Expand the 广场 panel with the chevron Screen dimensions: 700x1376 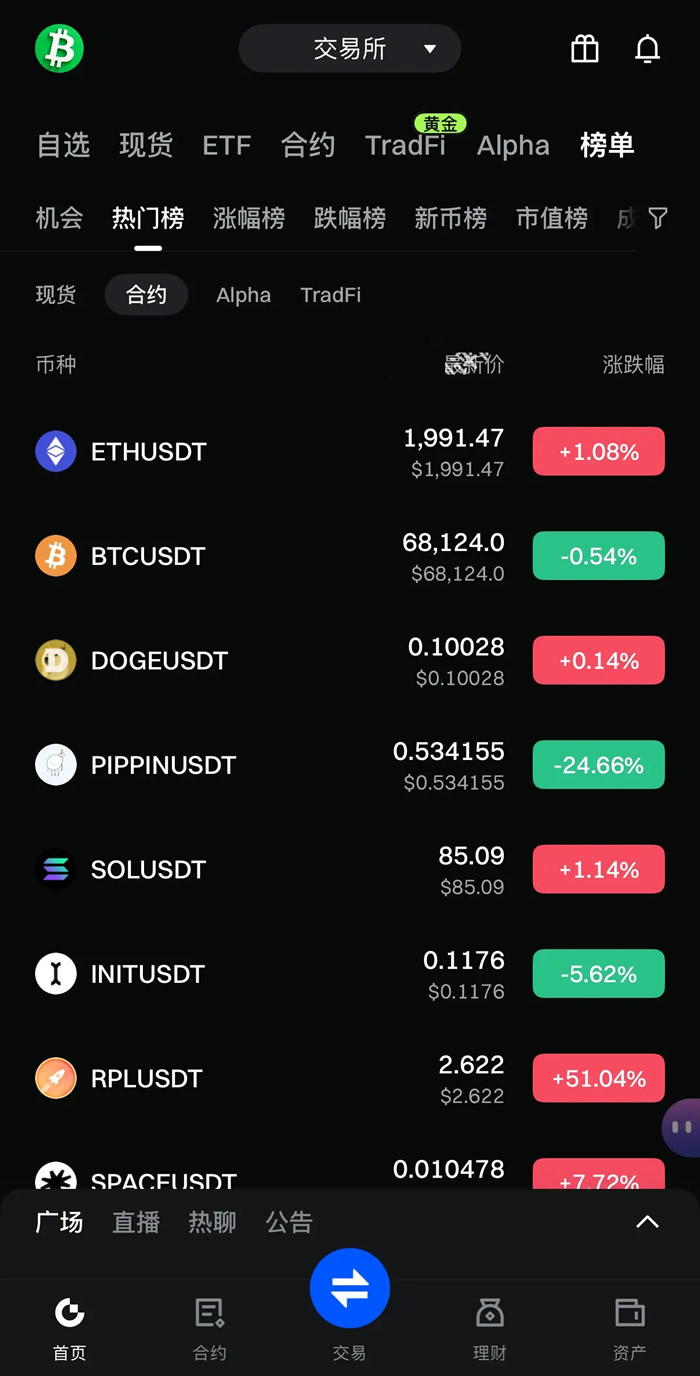pyautogui.click(x=648, y=1222)
